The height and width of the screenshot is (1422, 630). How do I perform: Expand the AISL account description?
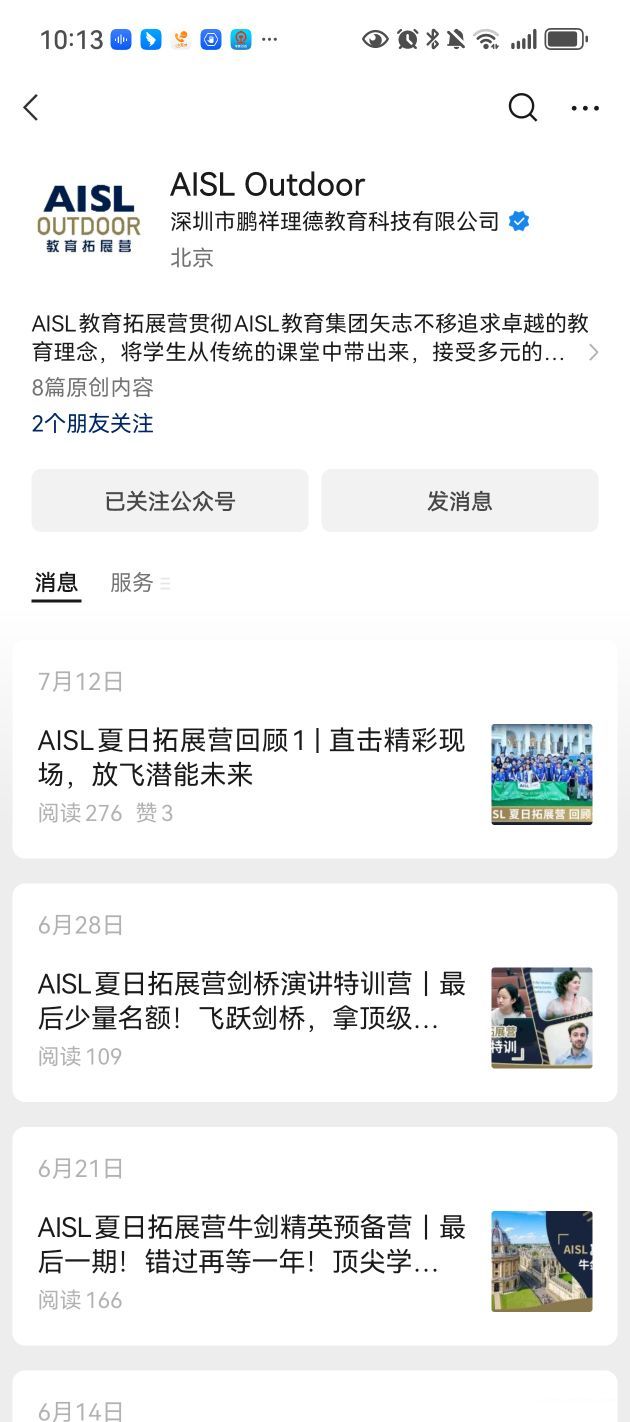click(592, 352)
